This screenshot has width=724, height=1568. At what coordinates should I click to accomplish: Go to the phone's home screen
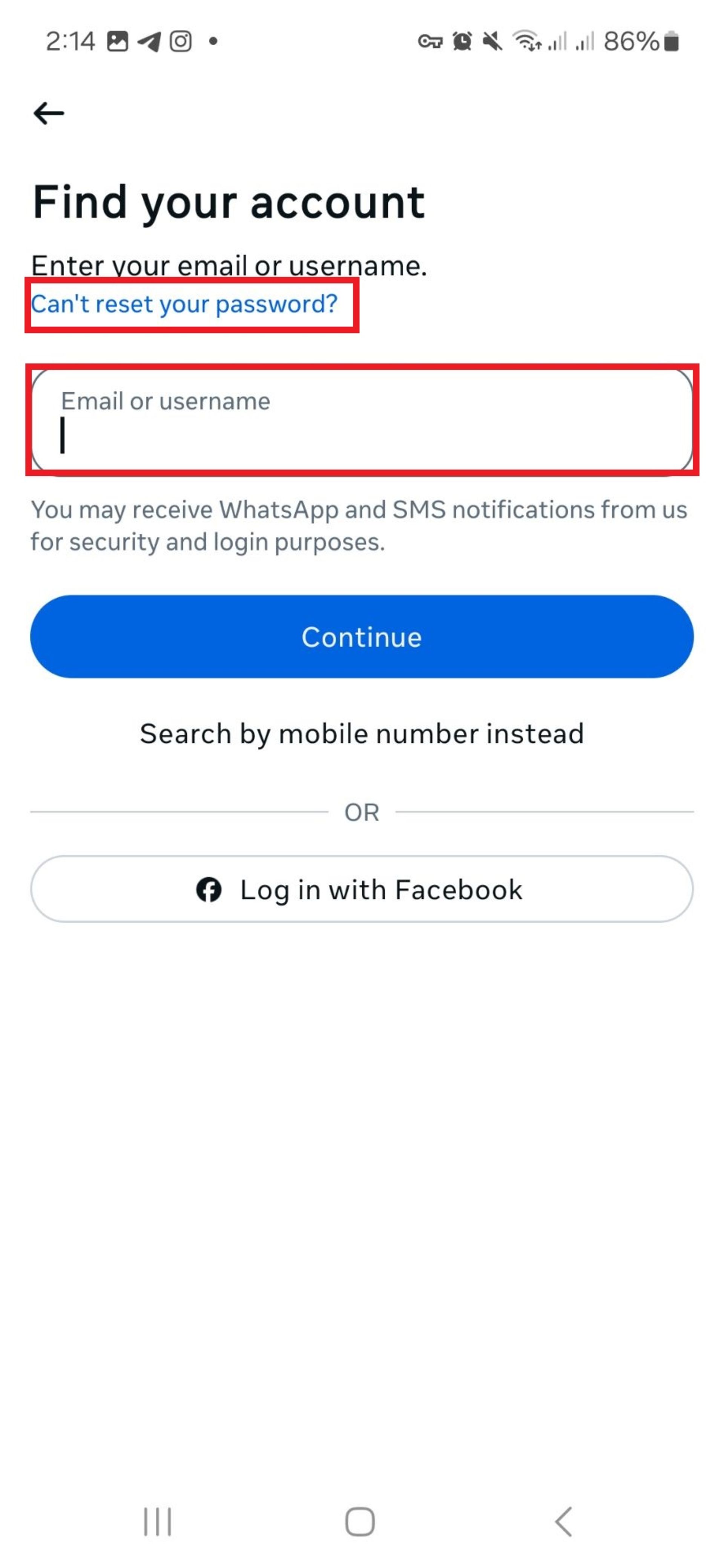click(x=360, y=1522)
